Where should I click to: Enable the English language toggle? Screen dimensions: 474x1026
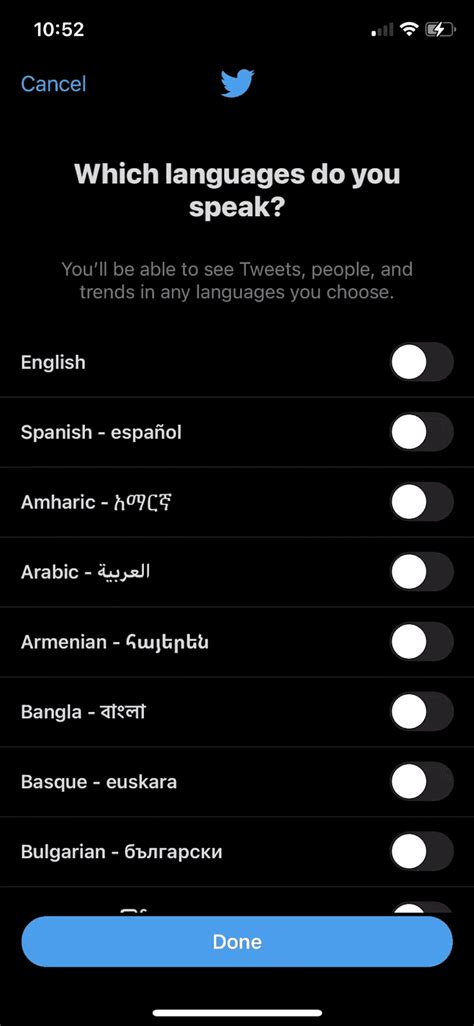(422, 362)
